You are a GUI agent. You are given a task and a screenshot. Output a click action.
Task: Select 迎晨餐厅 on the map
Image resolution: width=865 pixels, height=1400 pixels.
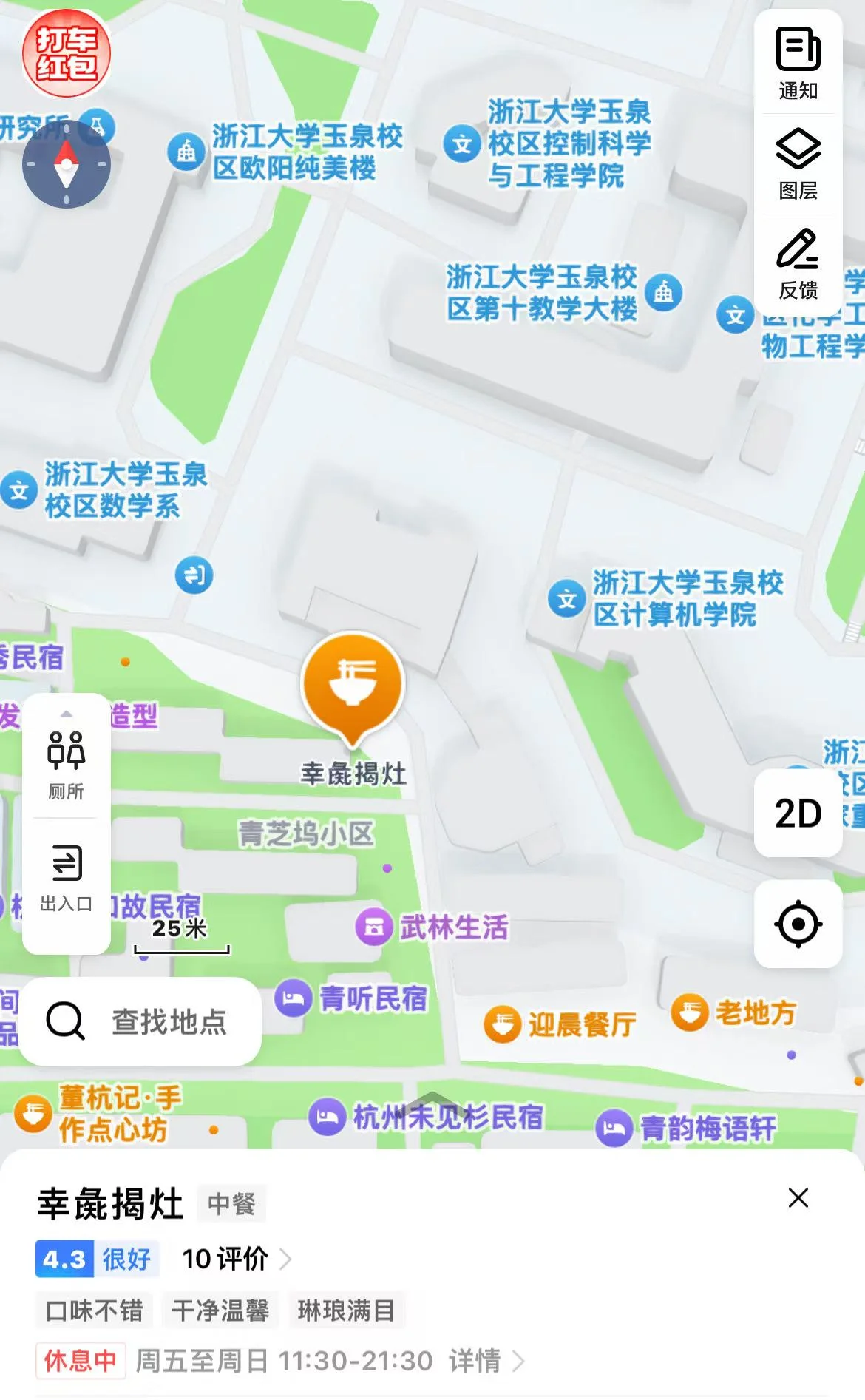561,1024
